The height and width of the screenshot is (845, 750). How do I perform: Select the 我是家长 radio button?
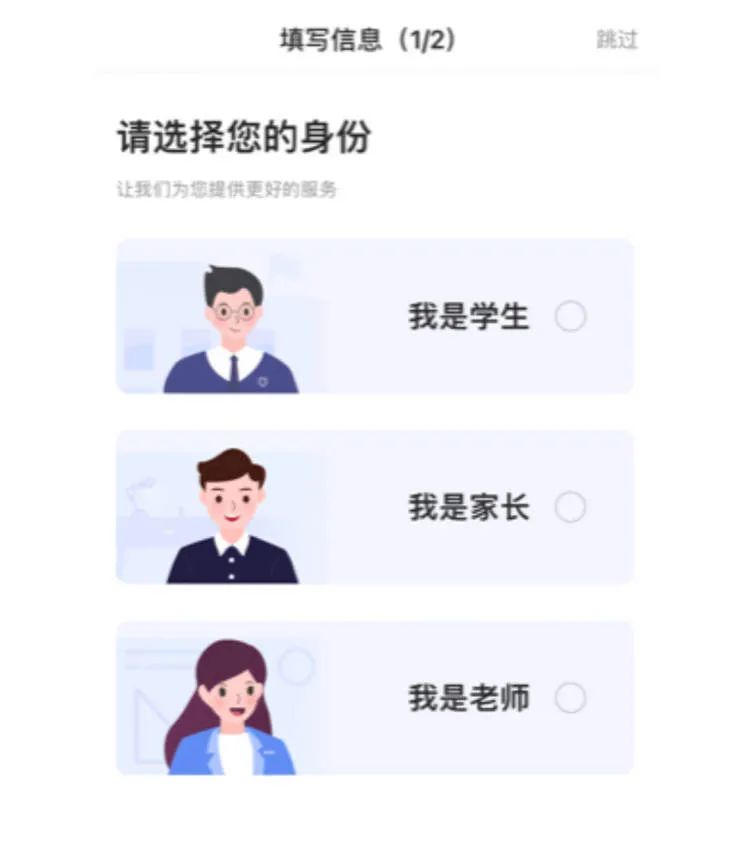(x=570, y=507)
